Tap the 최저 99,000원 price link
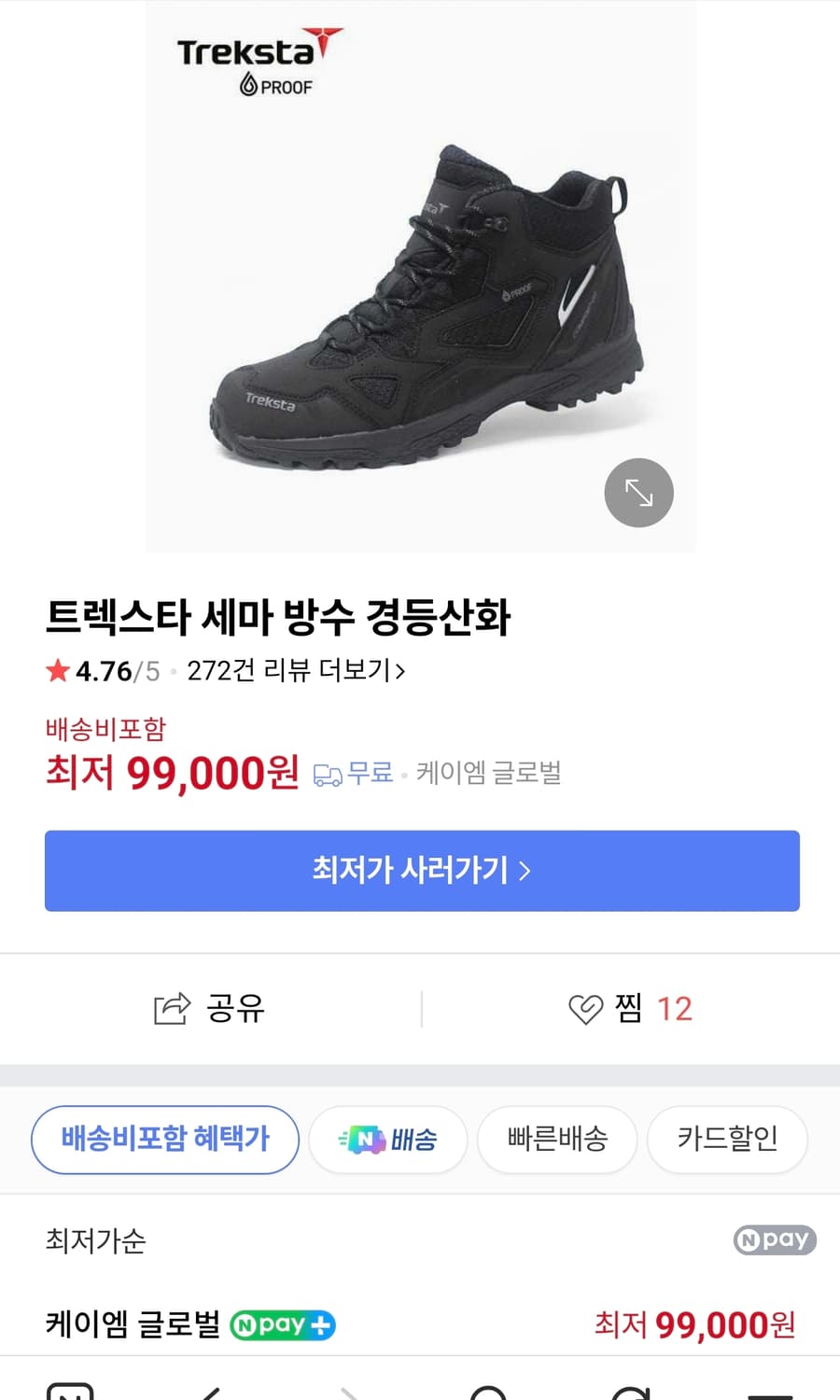 pyautogui.click(x=695, y=1324)
